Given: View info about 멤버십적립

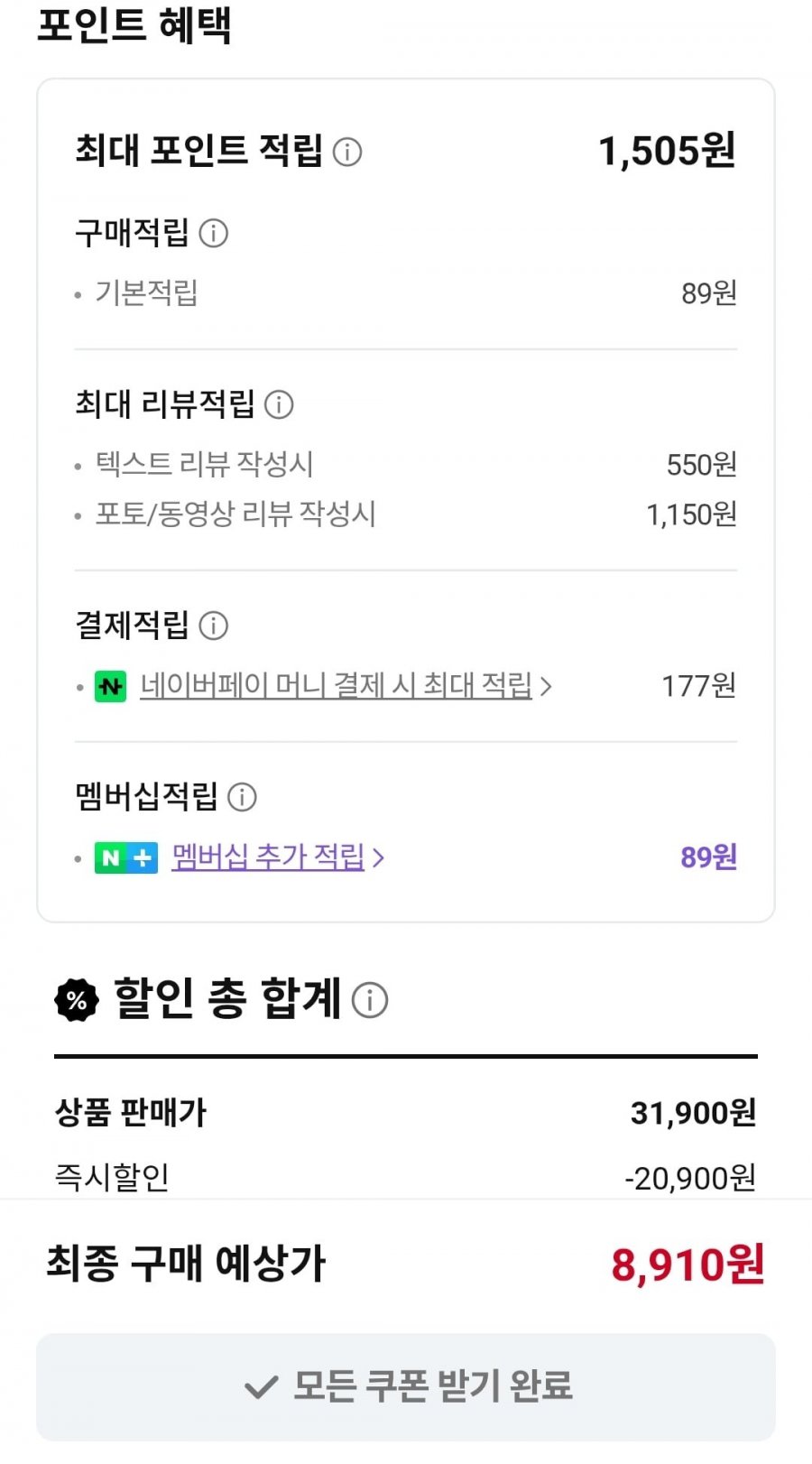Looking at the screenshot, I should click(x=242, y=797).
